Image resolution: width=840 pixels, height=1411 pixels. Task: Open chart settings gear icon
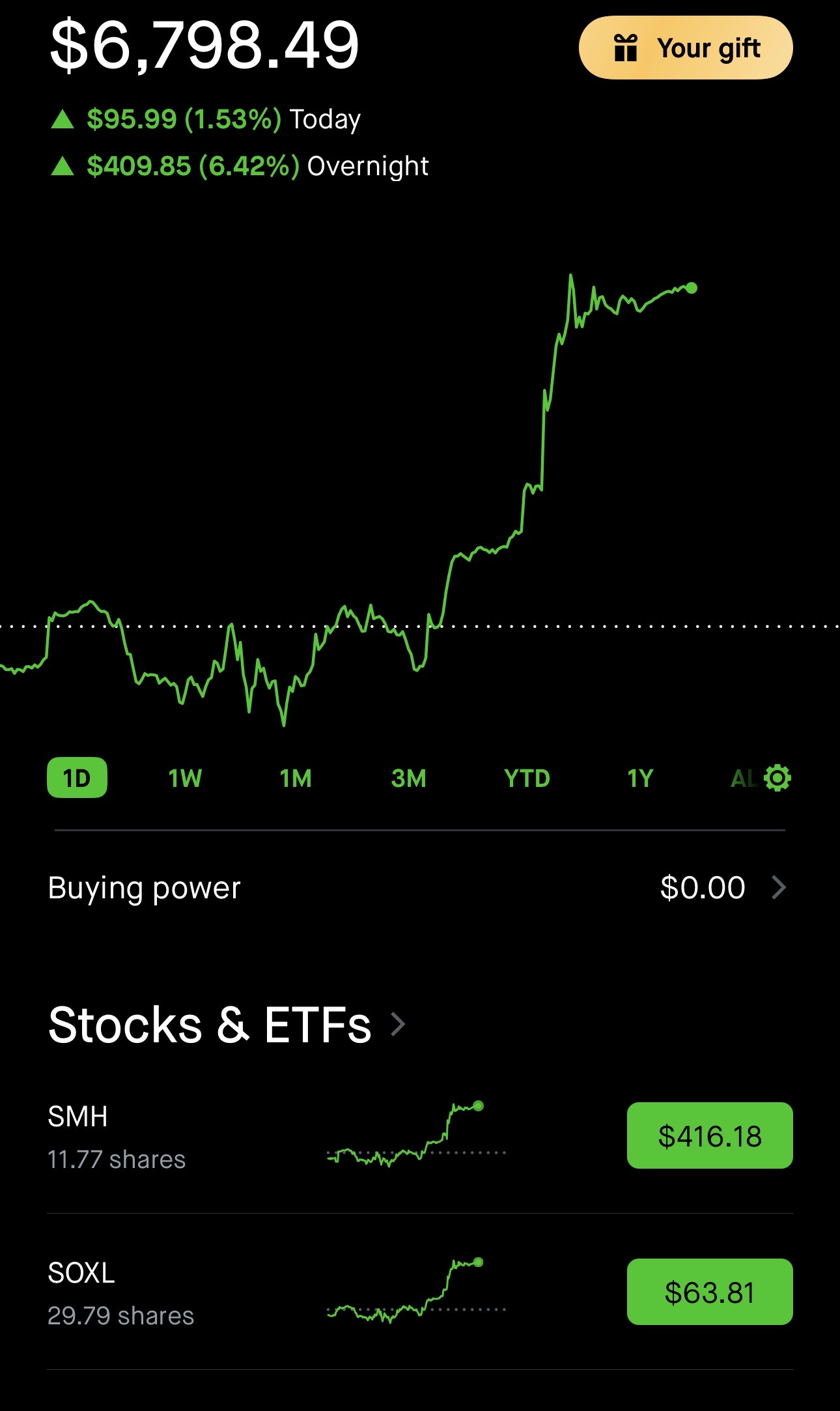(777, 778)
